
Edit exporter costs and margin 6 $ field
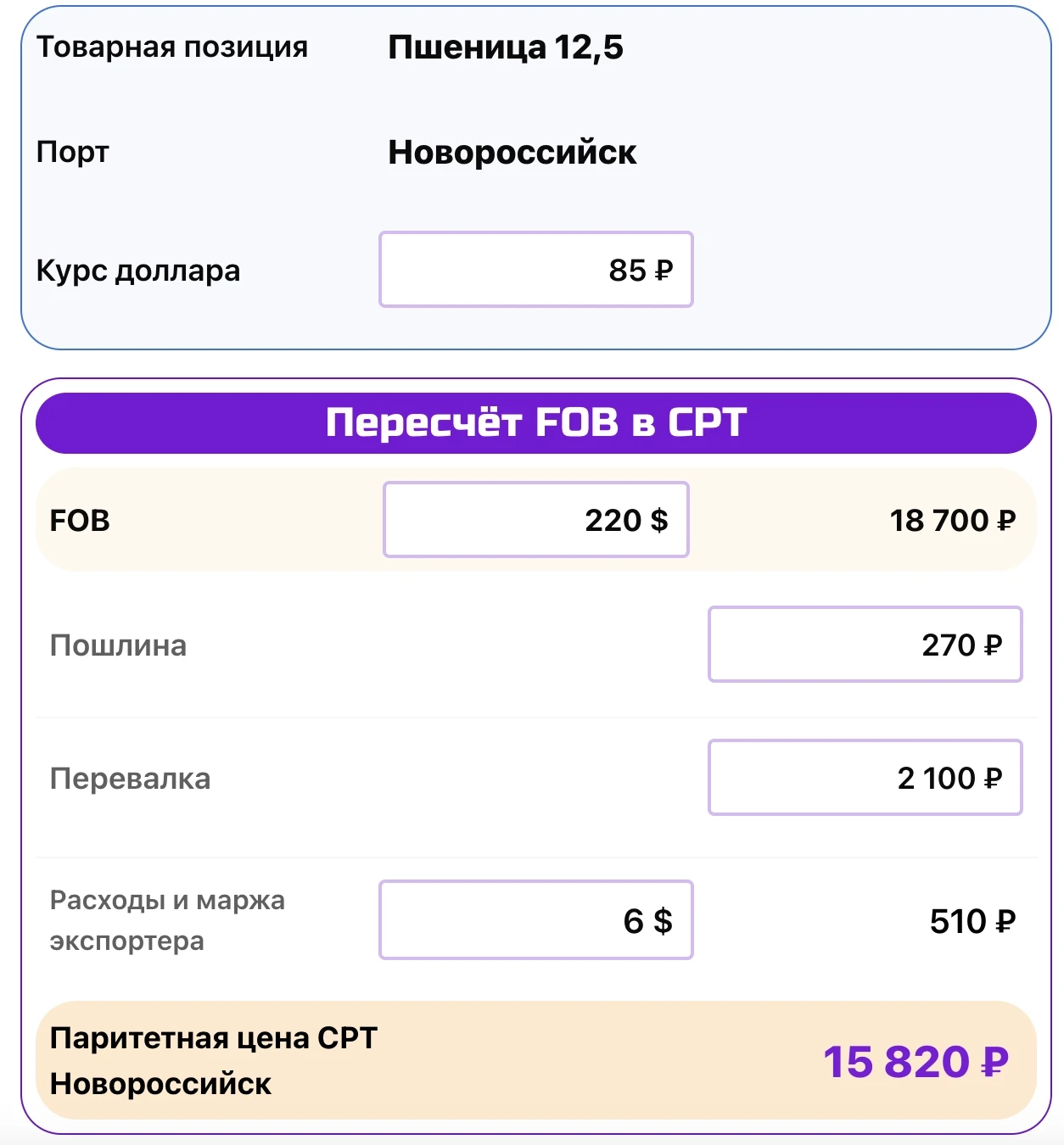[535, 920]
